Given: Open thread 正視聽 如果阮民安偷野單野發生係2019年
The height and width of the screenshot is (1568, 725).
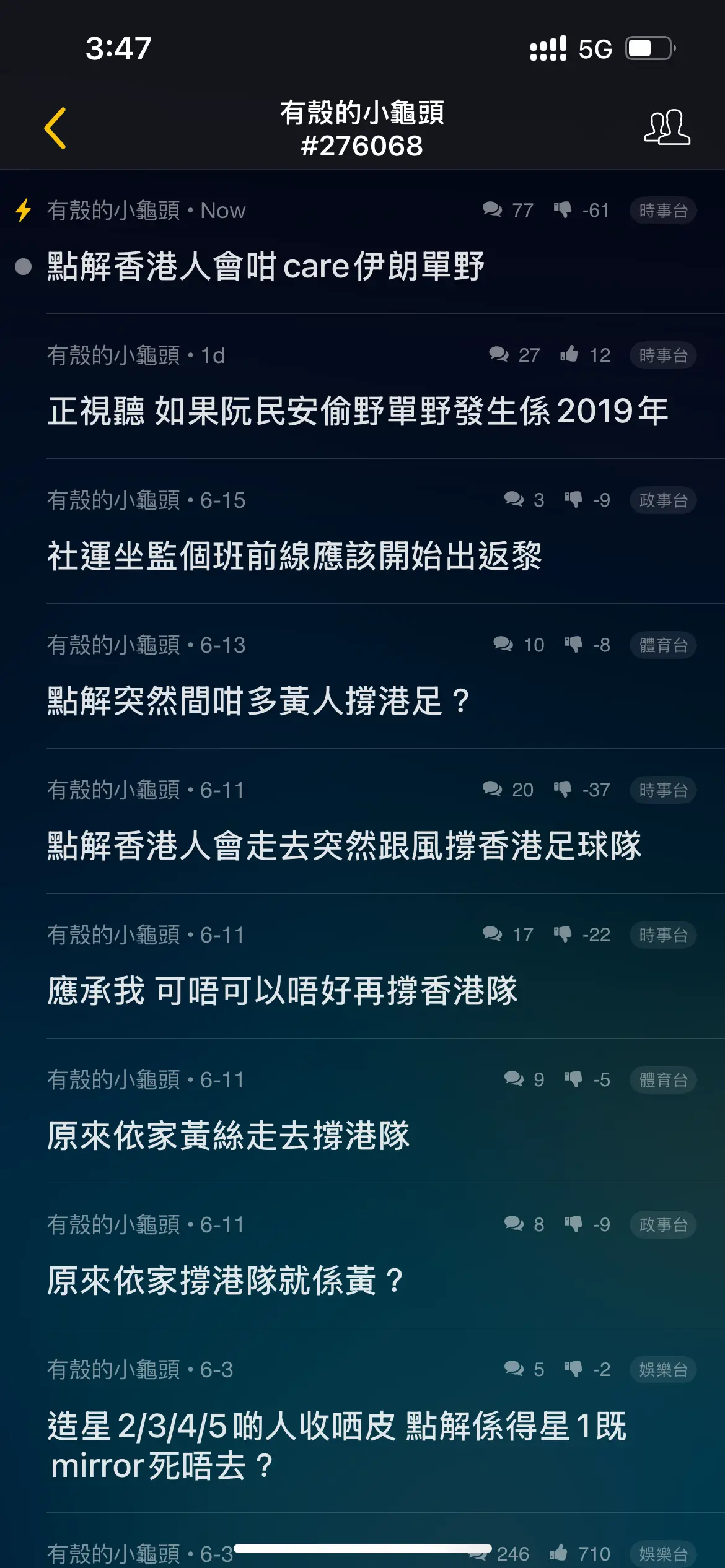Looking at the screenshot, I should coord(362,386).
